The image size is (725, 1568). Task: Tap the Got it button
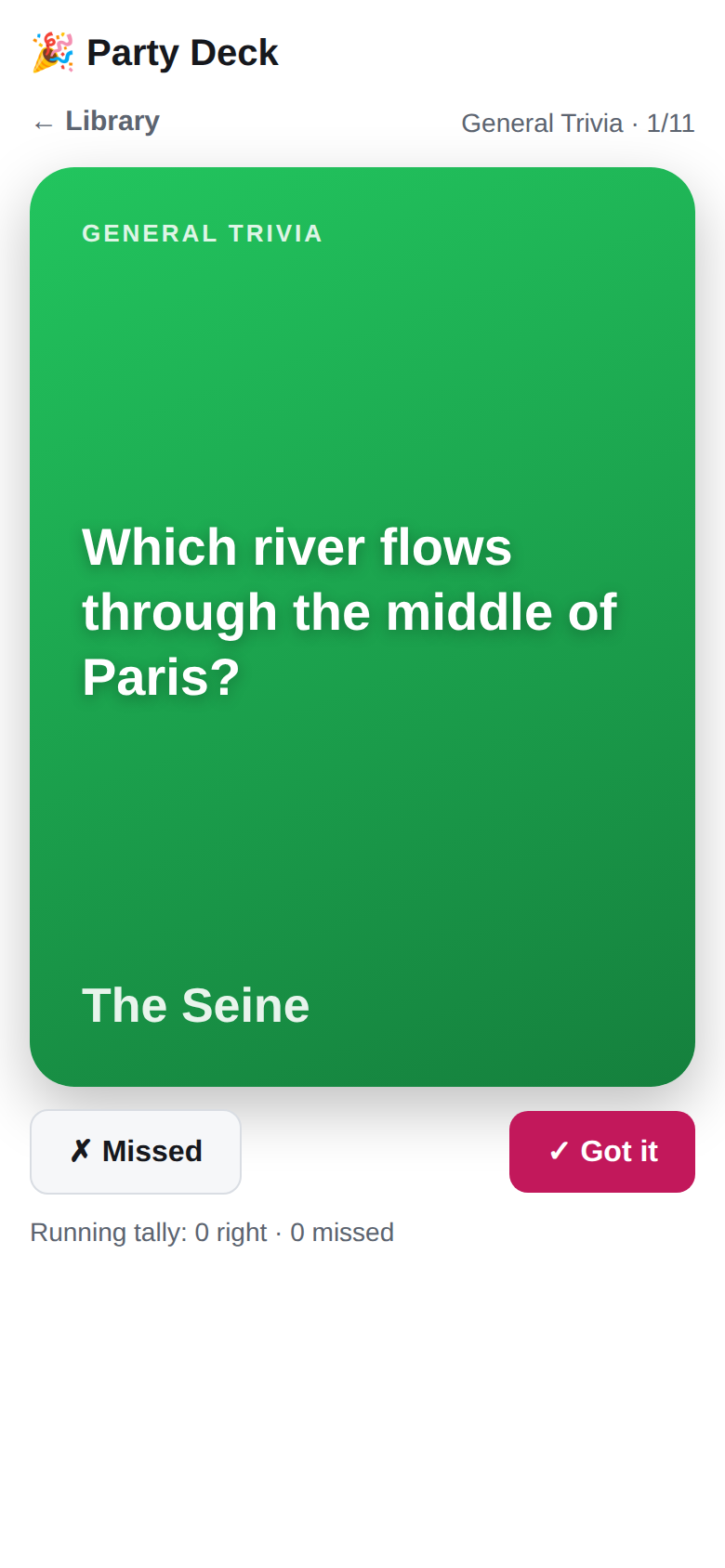coord(602,1152)
